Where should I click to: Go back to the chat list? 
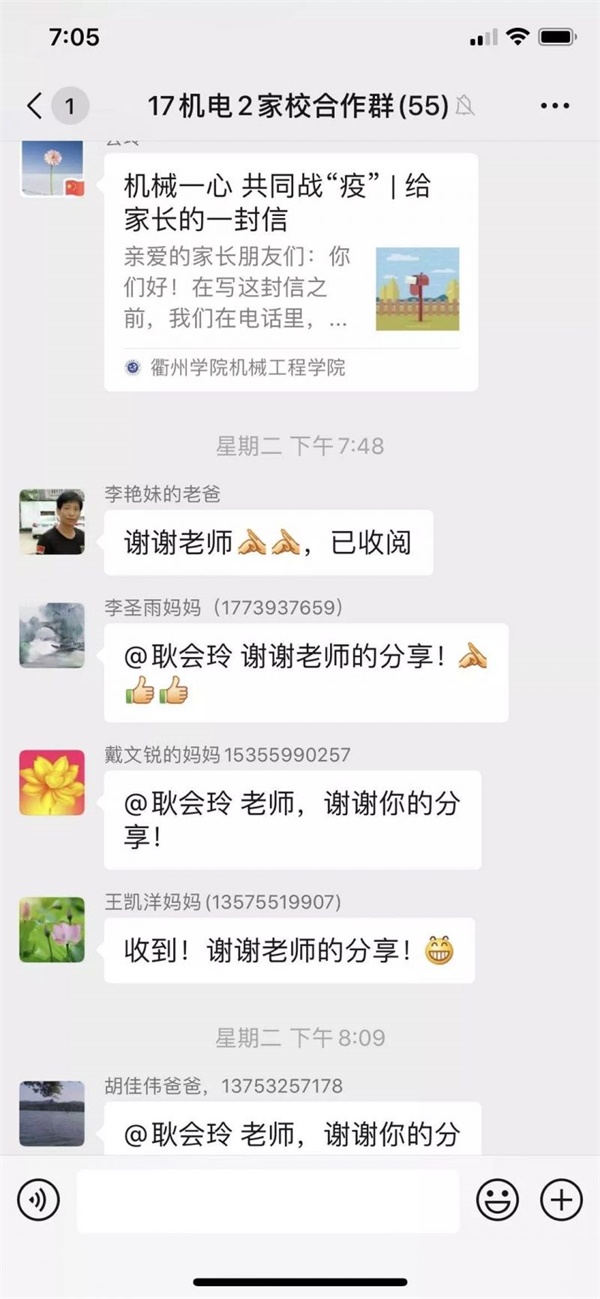point(36,105)
